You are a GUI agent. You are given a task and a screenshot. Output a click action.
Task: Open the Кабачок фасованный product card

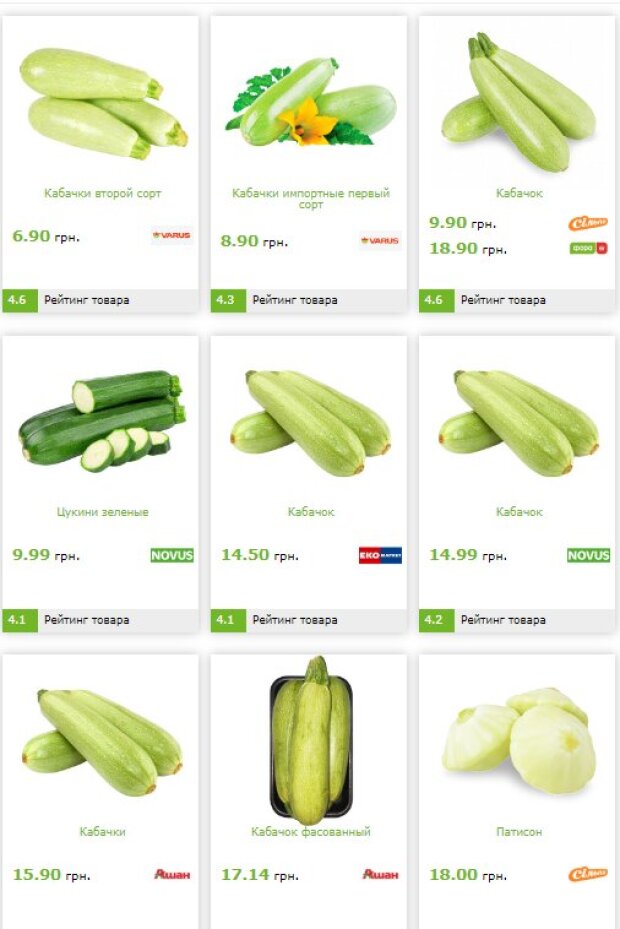[x=310, y=831]
